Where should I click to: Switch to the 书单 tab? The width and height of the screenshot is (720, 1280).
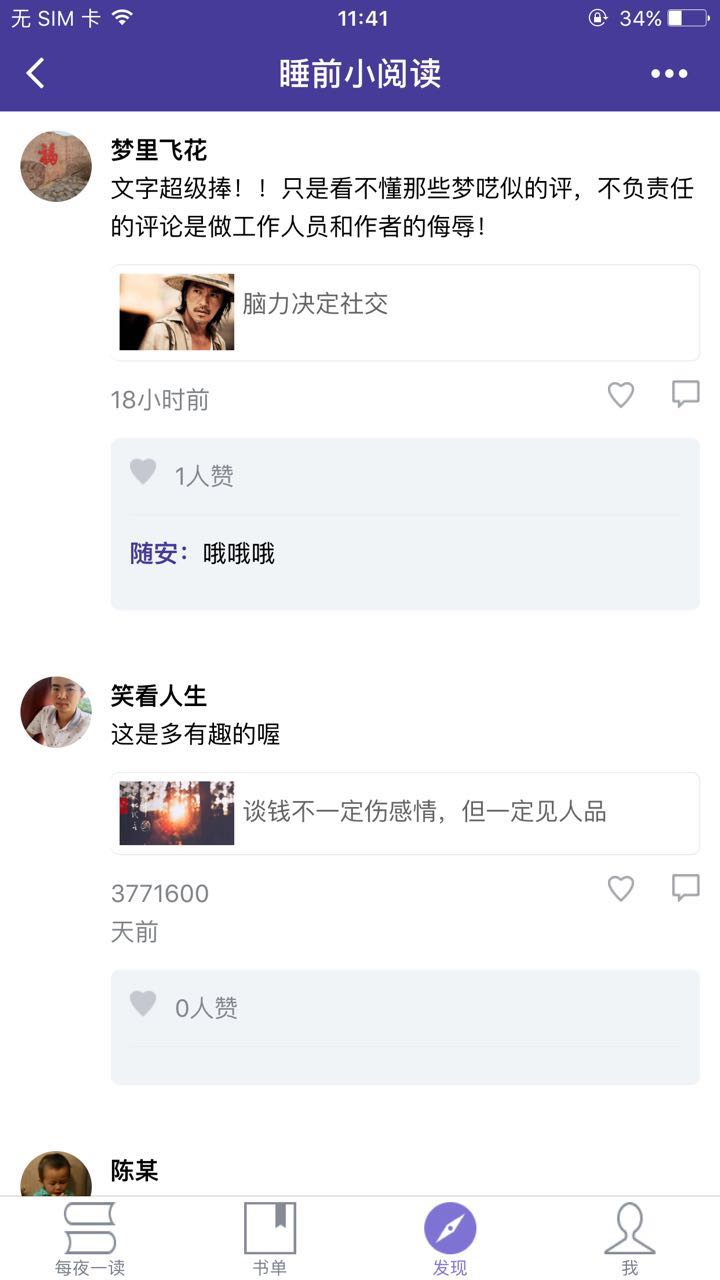(270, 1240)
